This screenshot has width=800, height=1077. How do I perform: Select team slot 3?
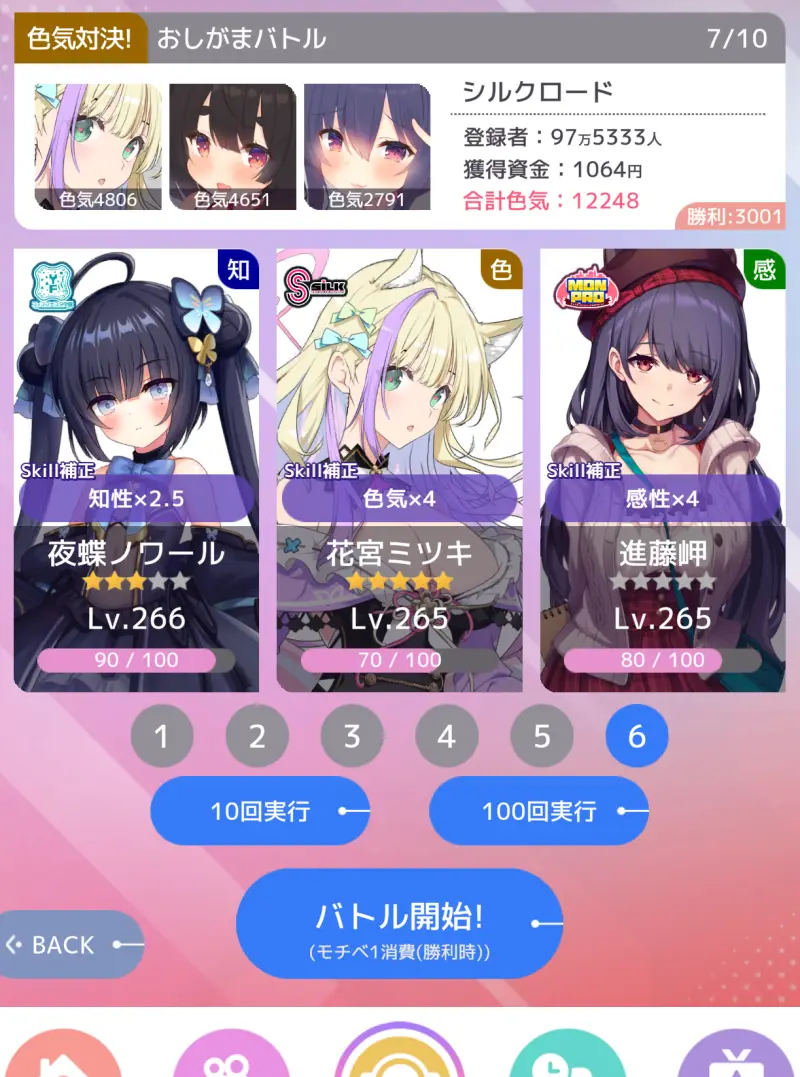point(352,738)
